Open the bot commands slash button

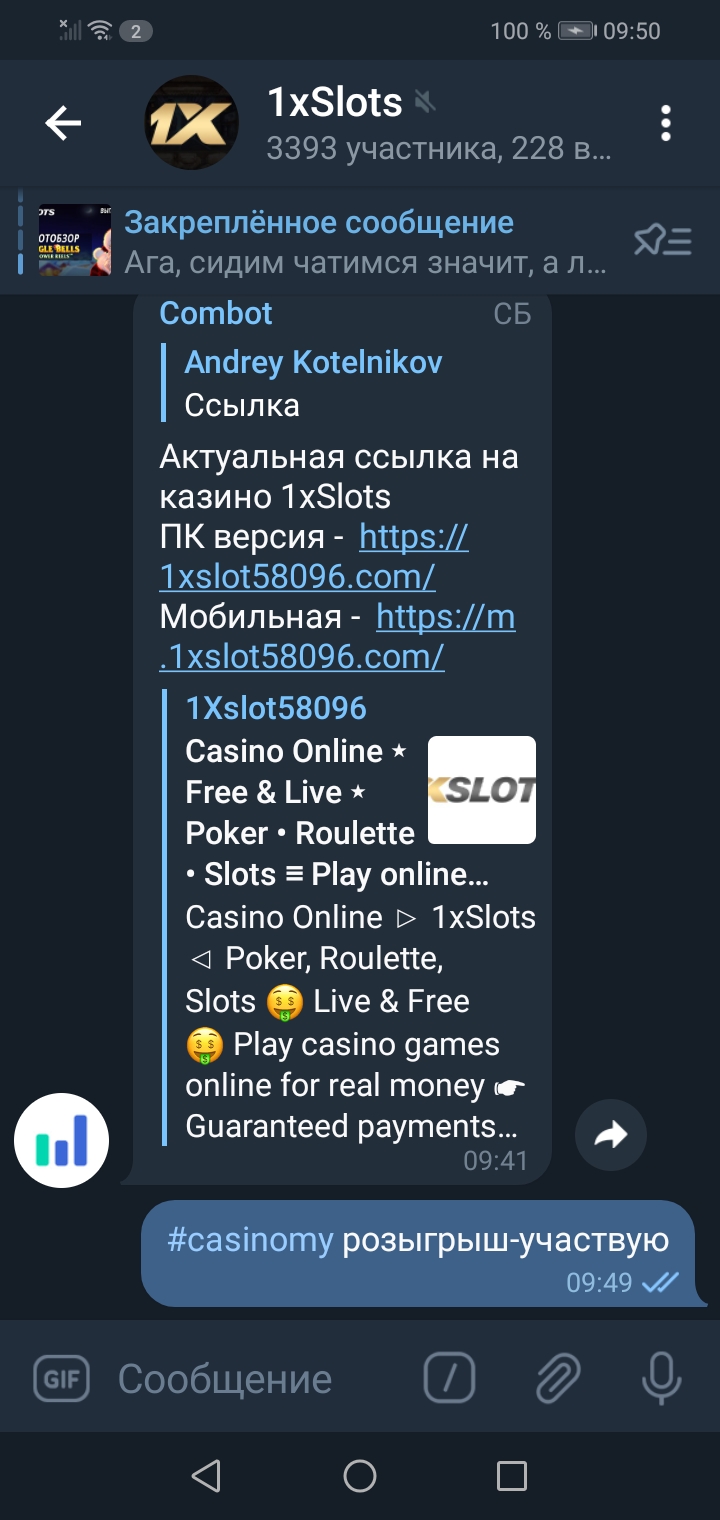pos(449,1379)
